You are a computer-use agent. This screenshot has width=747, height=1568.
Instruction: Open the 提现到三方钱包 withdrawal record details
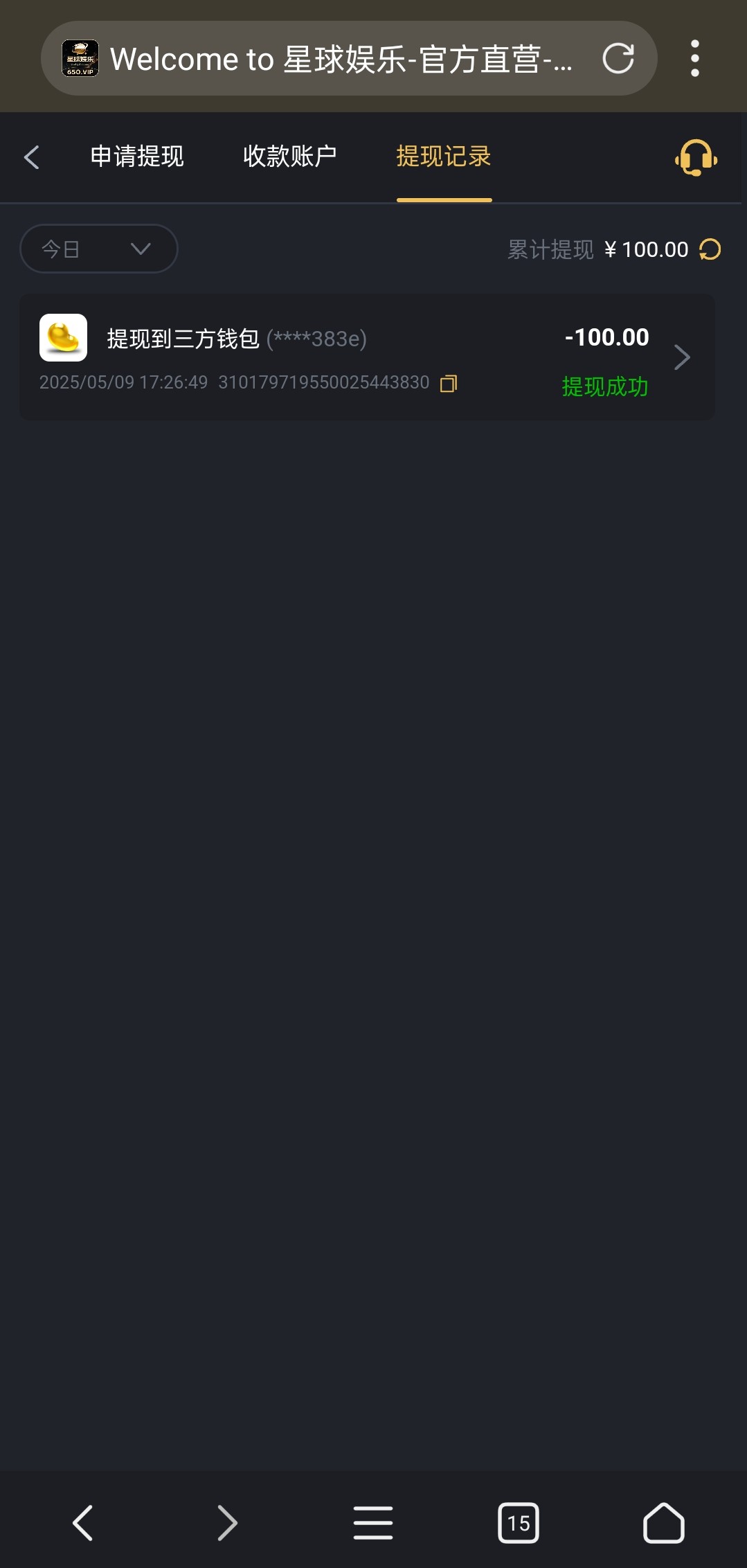coord(367,357)
